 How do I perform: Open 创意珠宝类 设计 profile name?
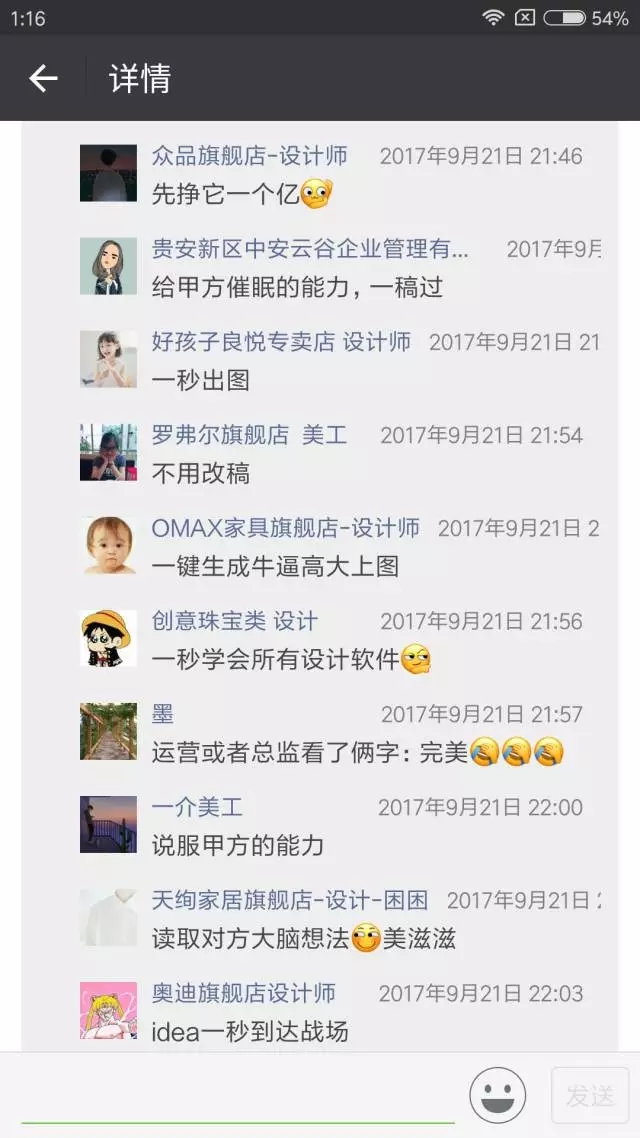coord(235,621)
